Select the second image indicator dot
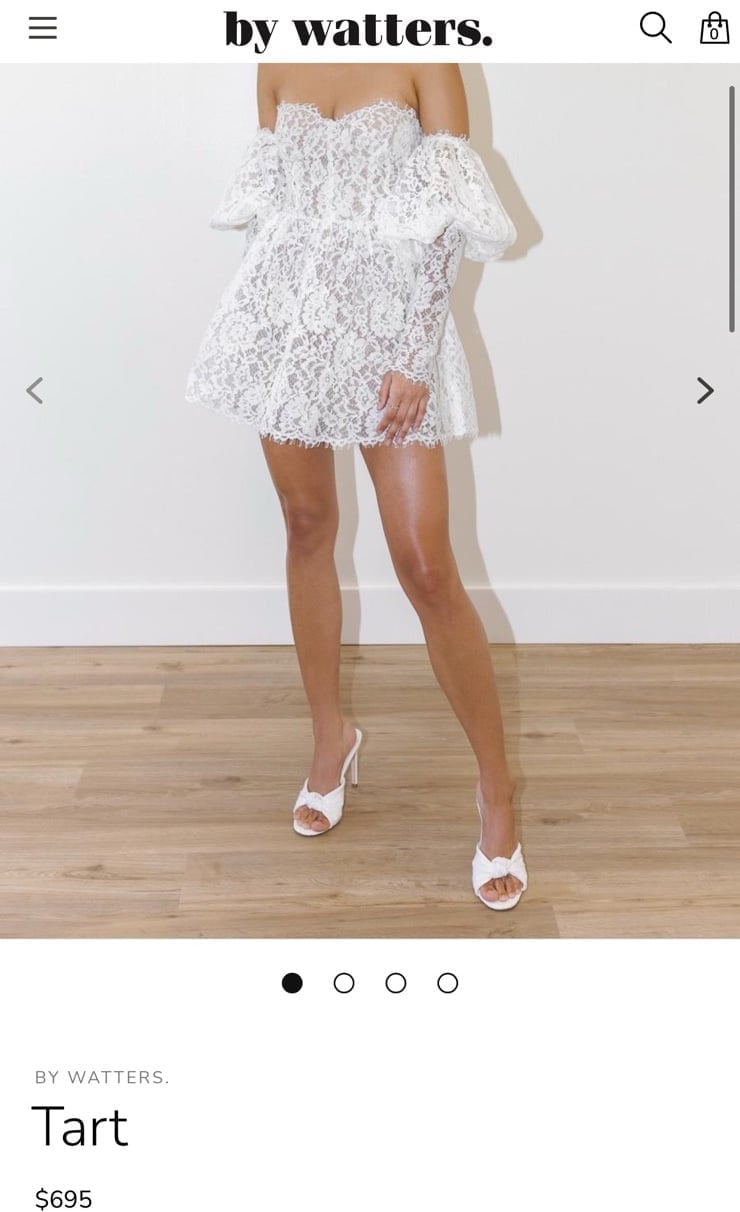Screen dimensions: 740x1212 click(344, 983)
